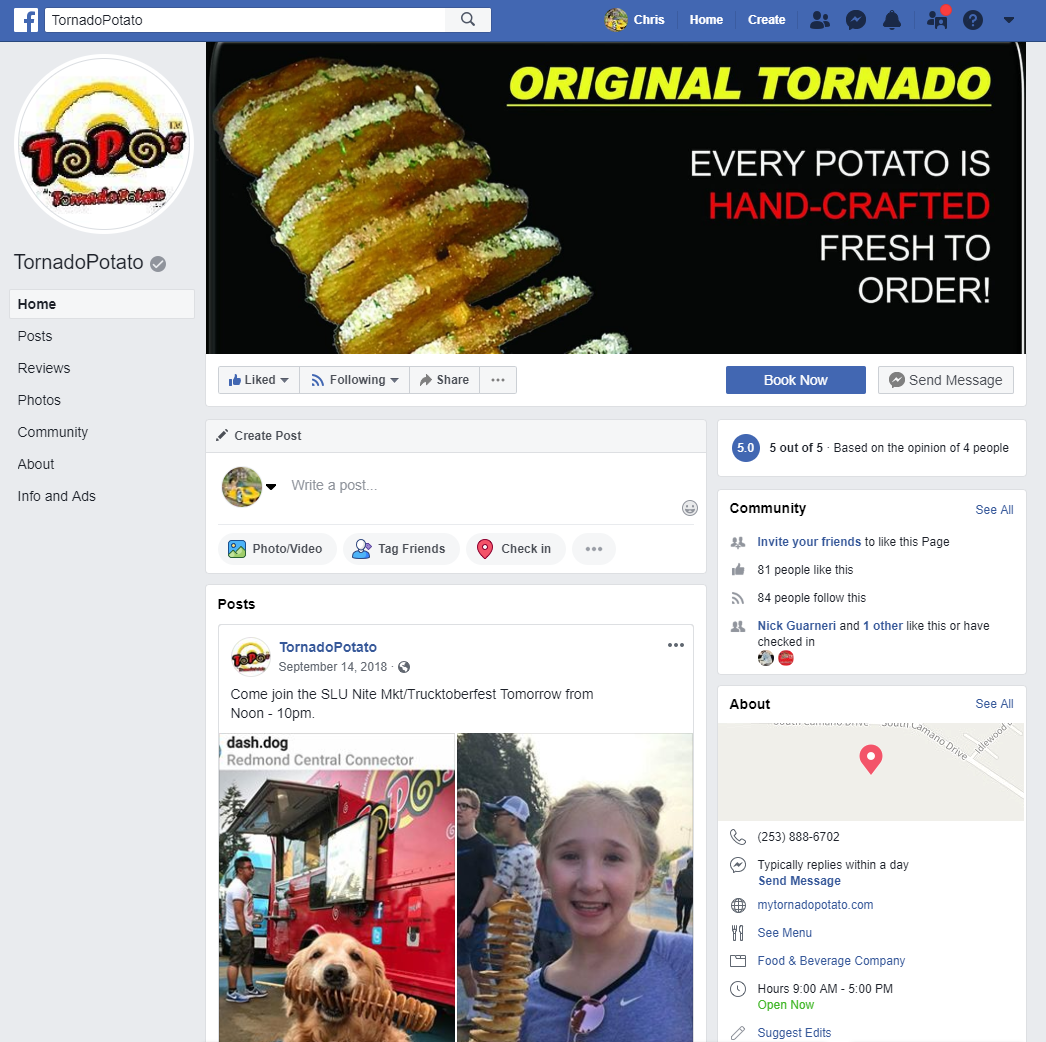The width and height of the screenshot is (1046, 1042).
Task: Tap the search magnifier icon
Action: pos(467,20)
